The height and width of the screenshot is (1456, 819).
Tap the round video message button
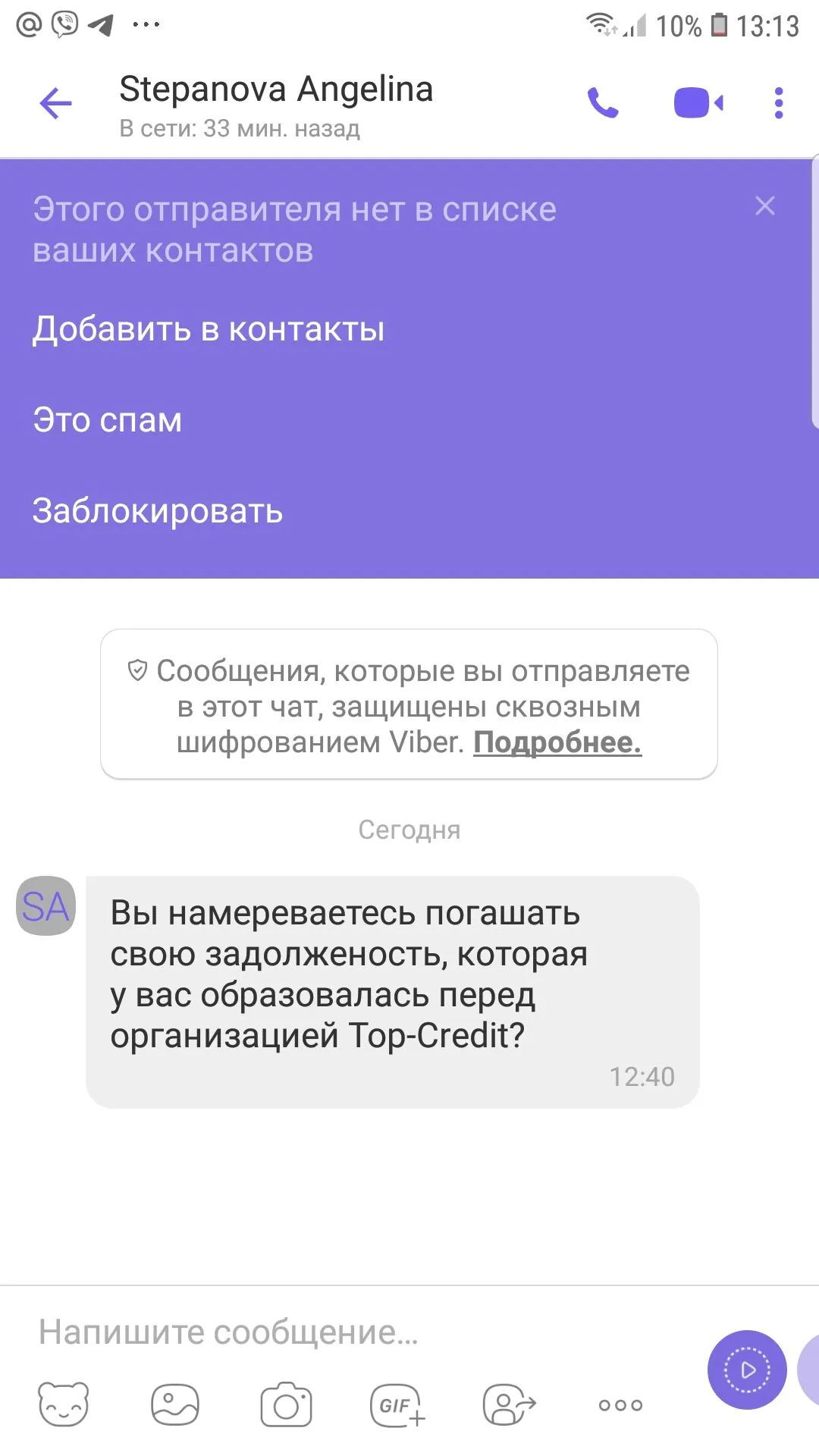point(747,1370)
